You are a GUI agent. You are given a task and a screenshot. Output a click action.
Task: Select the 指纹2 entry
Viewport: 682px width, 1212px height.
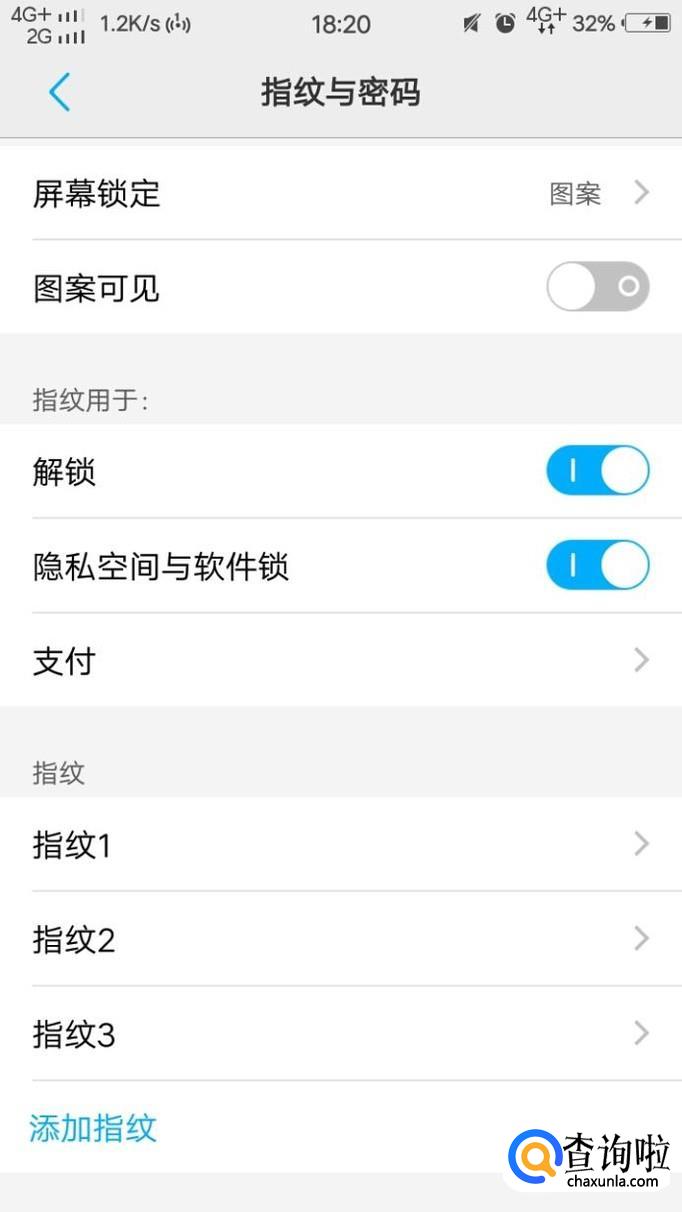coord(341,939)
